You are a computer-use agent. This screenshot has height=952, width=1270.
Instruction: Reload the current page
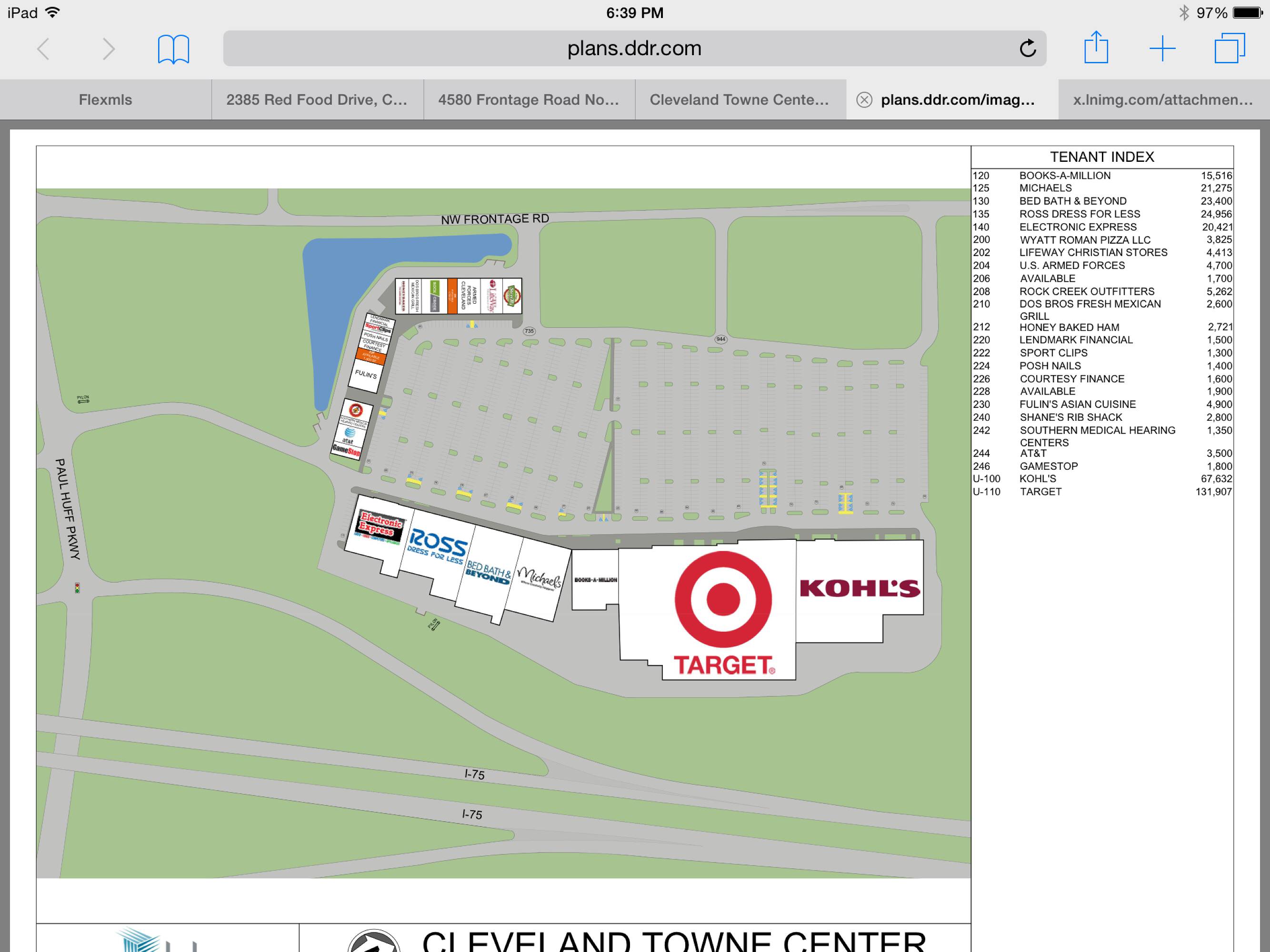point(1027,49)
